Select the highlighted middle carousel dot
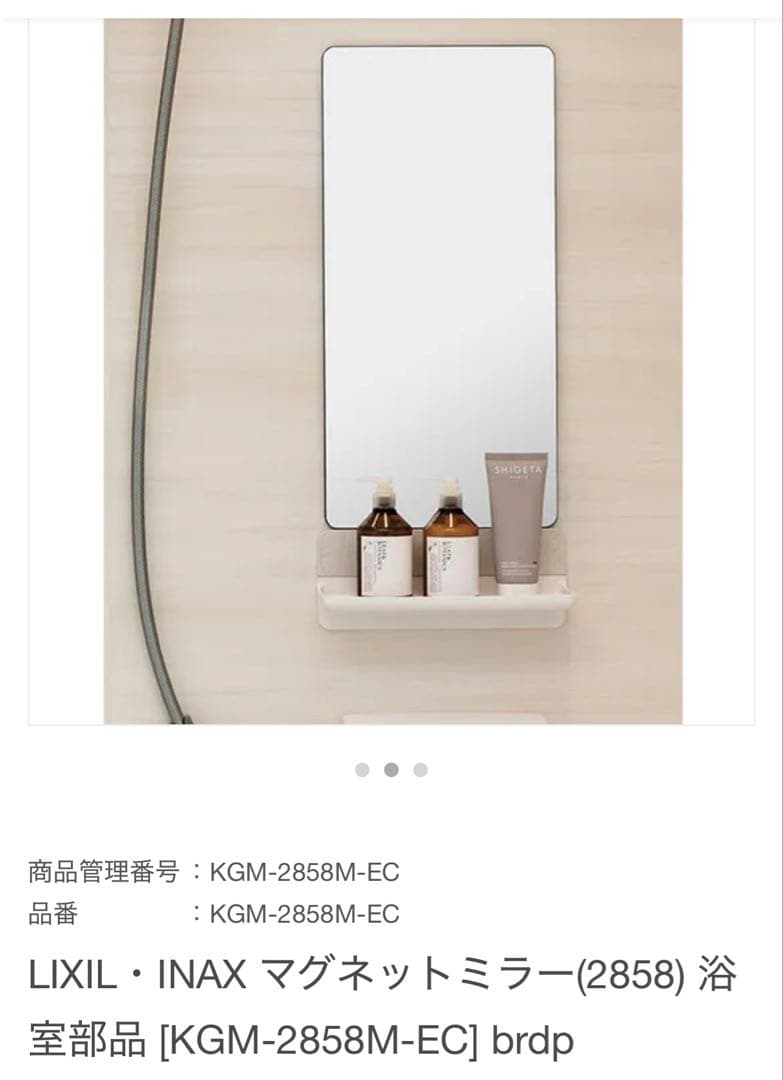The image size is (783, 1080). click(x=389, y=770)
